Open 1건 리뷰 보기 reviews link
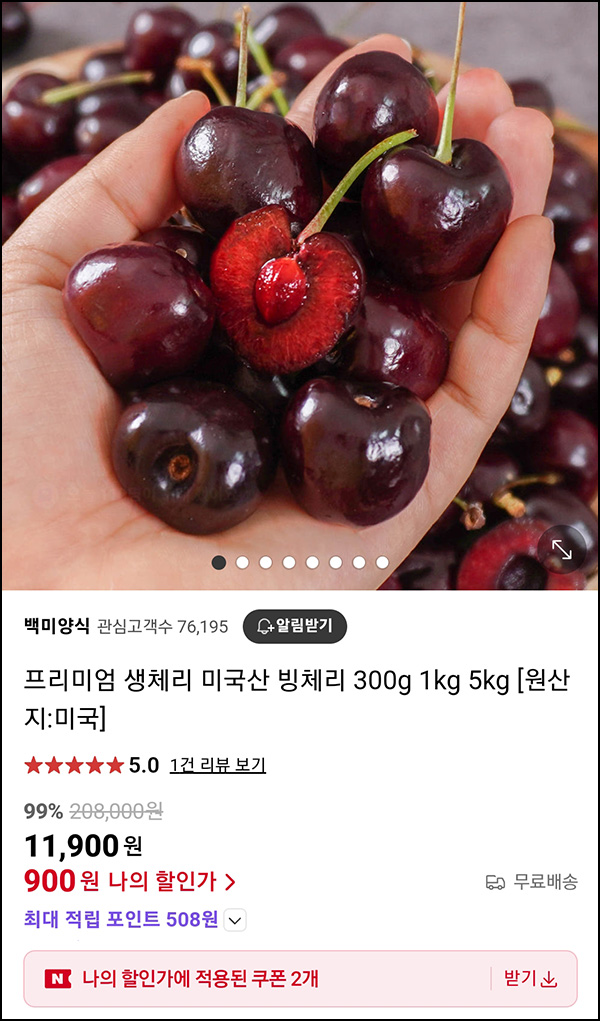Screen dimensions: 600x1021 point(217,766)
